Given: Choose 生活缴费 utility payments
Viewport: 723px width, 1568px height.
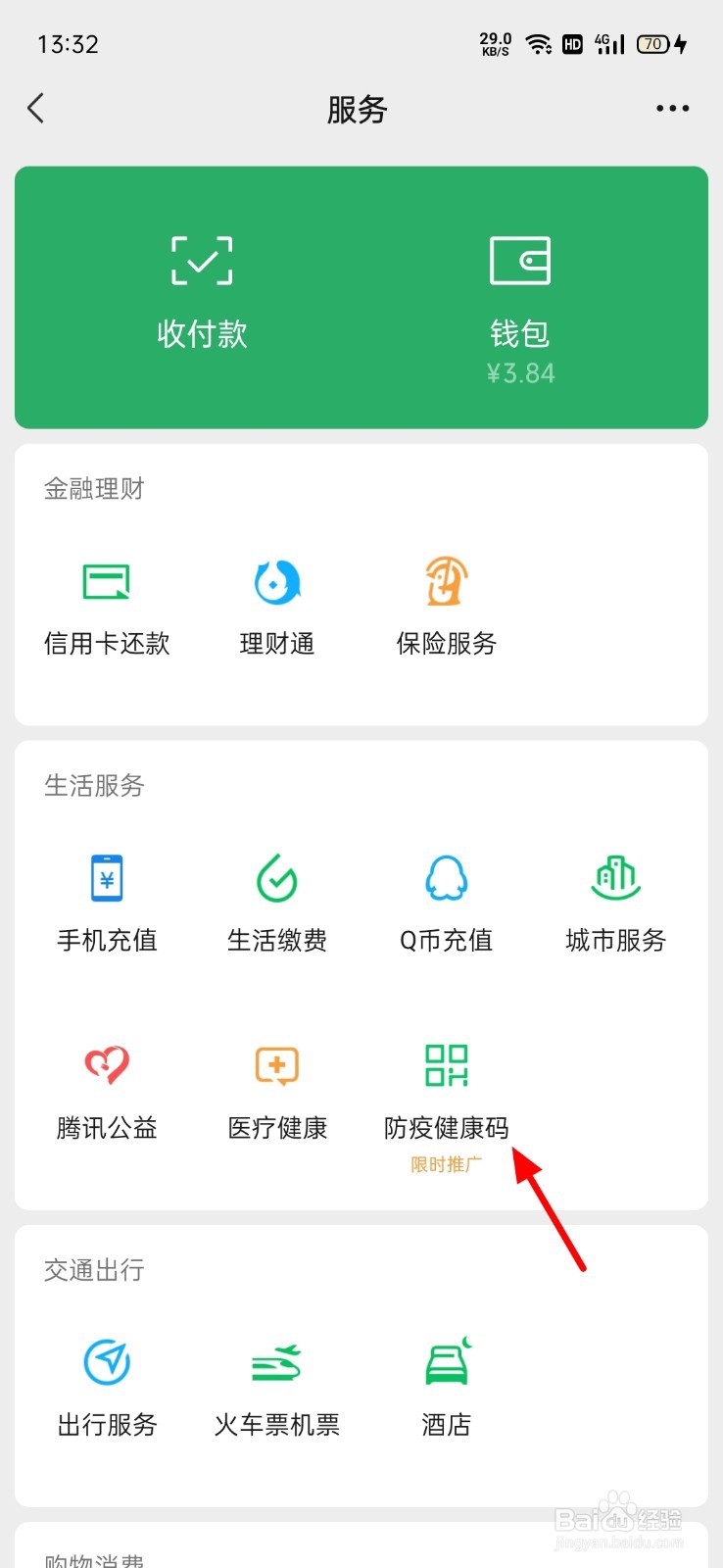Looking at the screenshot, I should (277, 904).
